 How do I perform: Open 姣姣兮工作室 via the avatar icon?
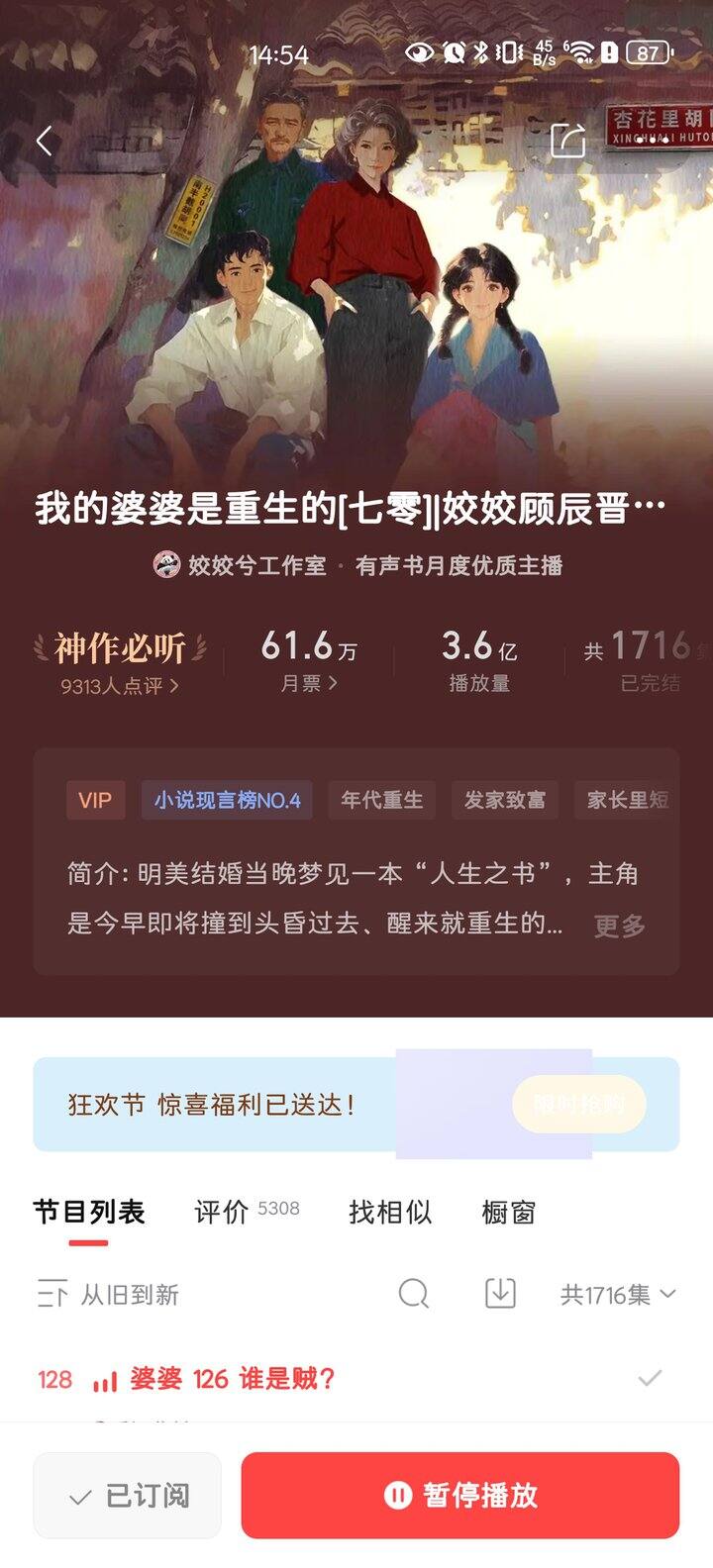point(165,566)
